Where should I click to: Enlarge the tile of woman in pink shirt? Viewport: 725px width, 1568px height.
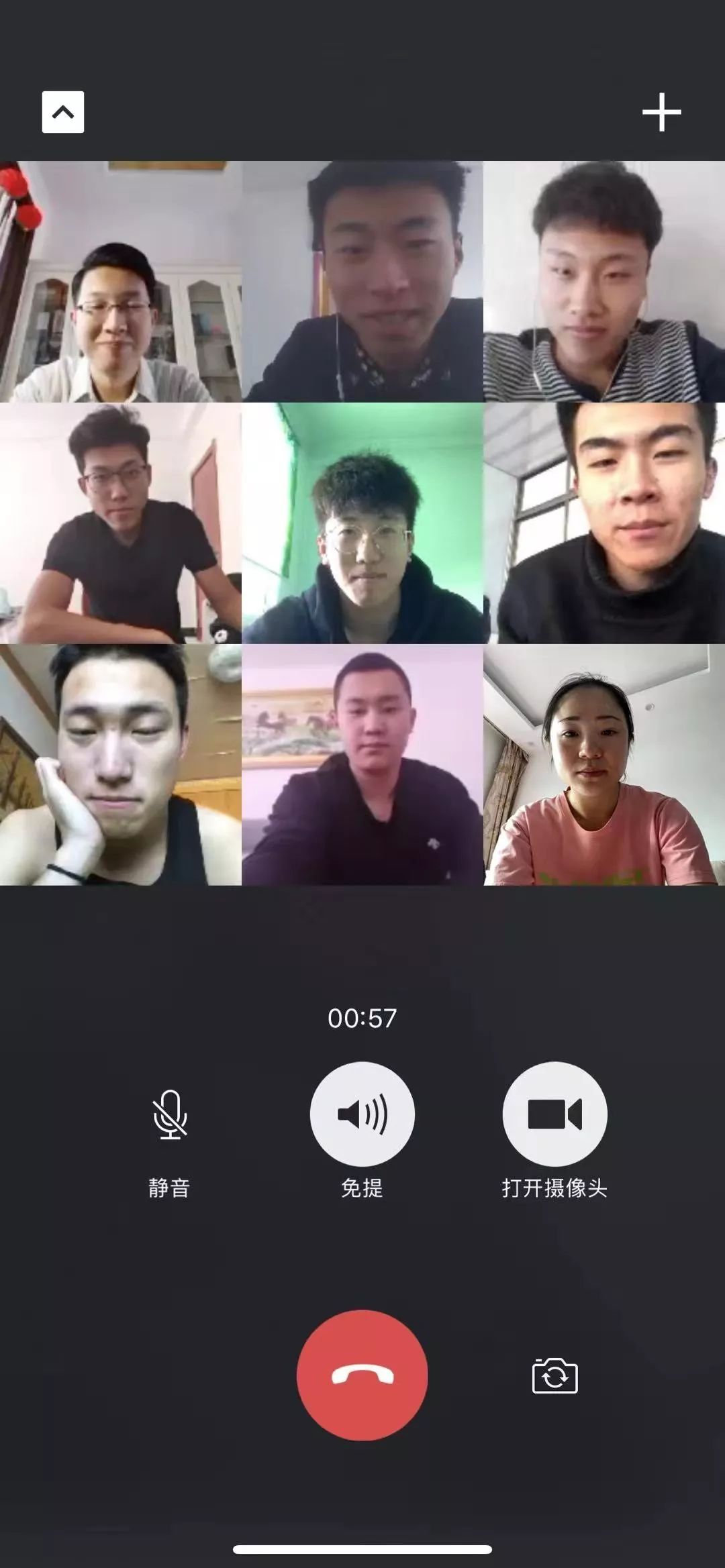click(604, 765)
